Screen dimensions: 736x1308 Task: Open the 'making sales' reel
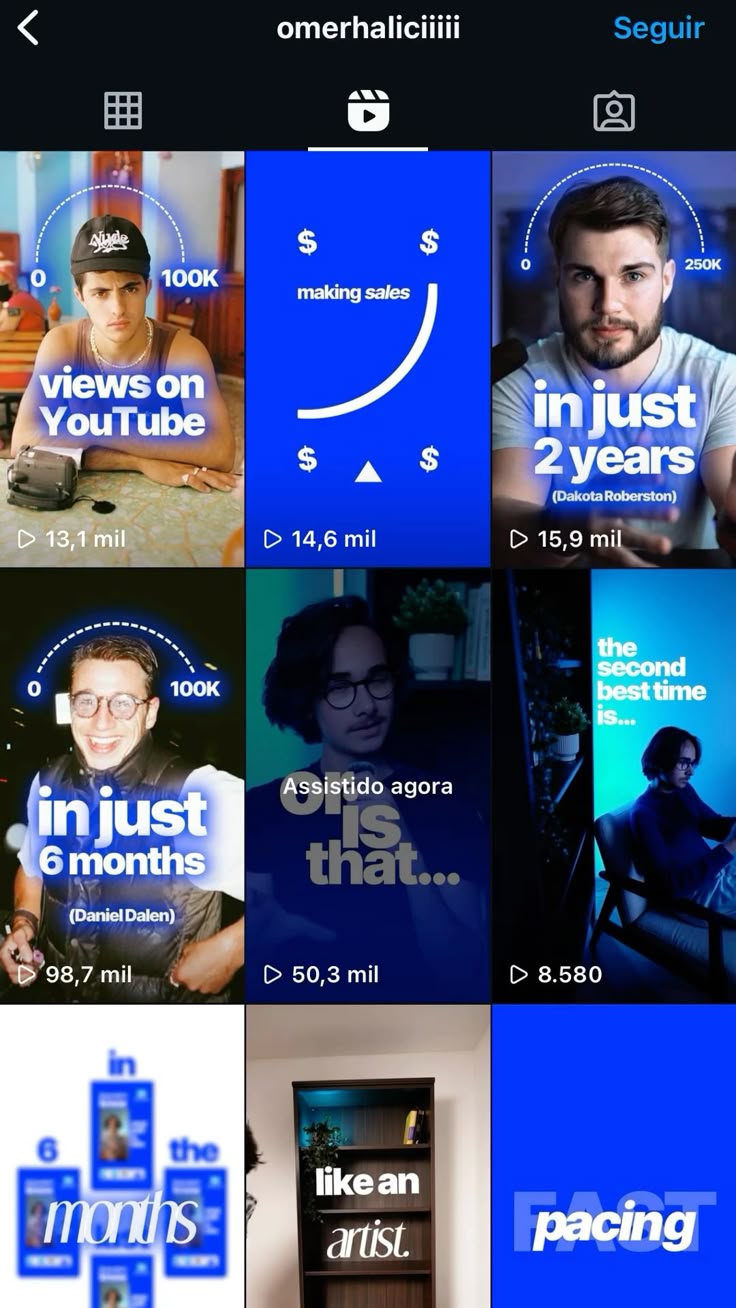tap(368, 358)
